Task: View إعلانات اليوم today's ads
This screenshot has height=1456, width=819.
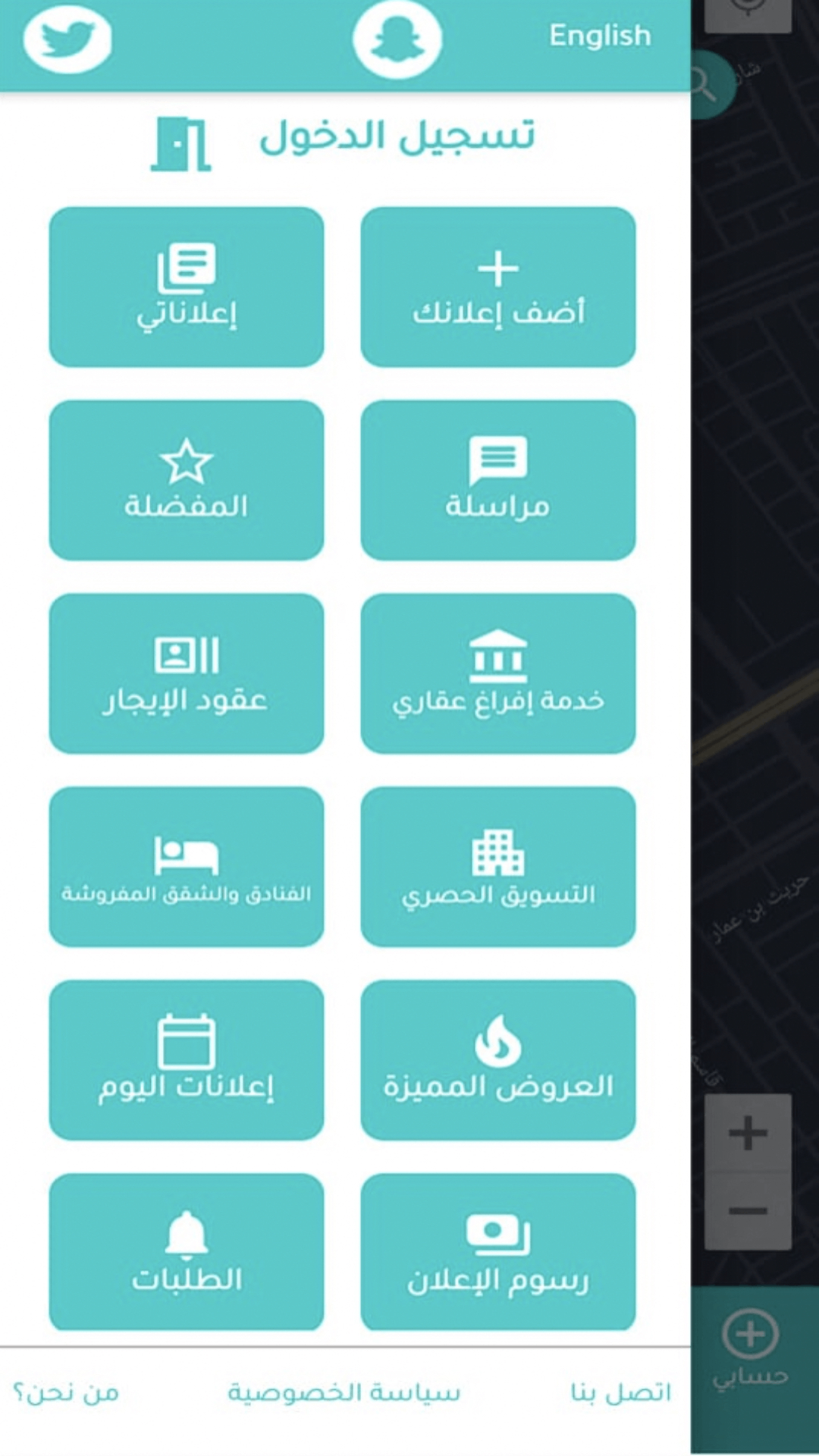Action: click(187, 1060)
